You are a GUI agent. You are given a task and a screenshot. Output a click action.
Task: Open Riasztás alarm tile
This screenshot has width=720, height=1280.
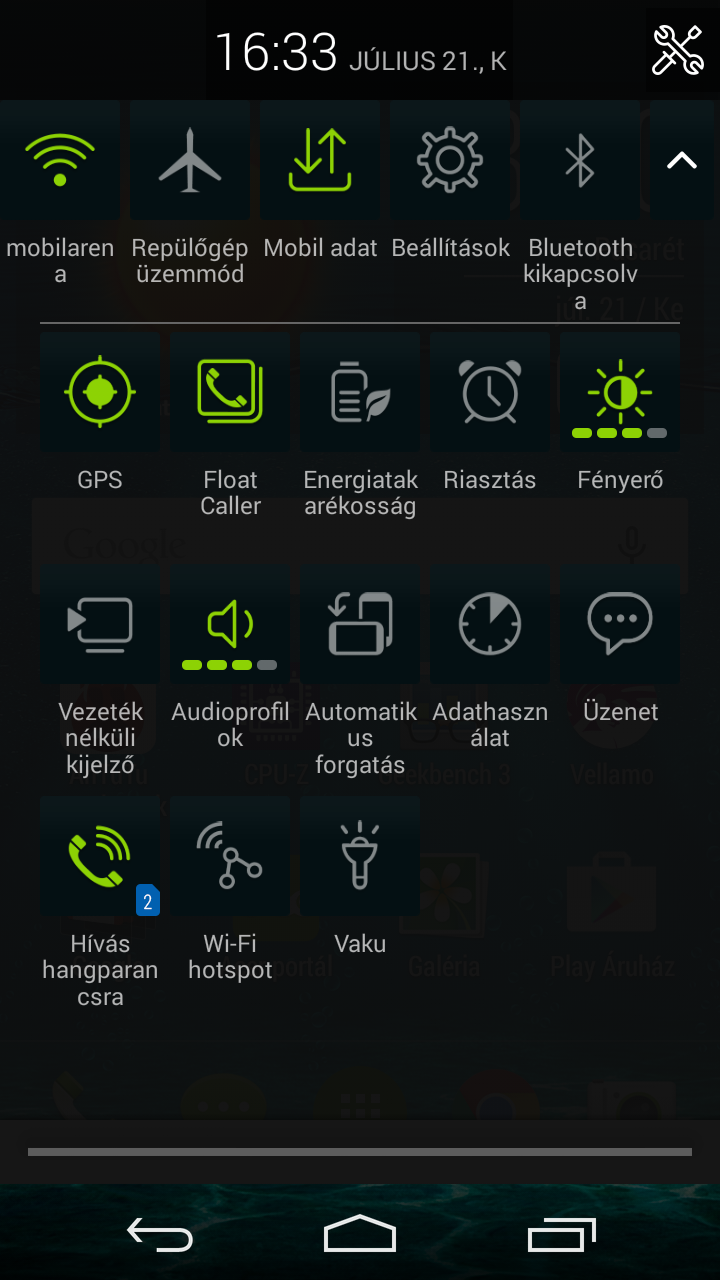click(490, 392)
